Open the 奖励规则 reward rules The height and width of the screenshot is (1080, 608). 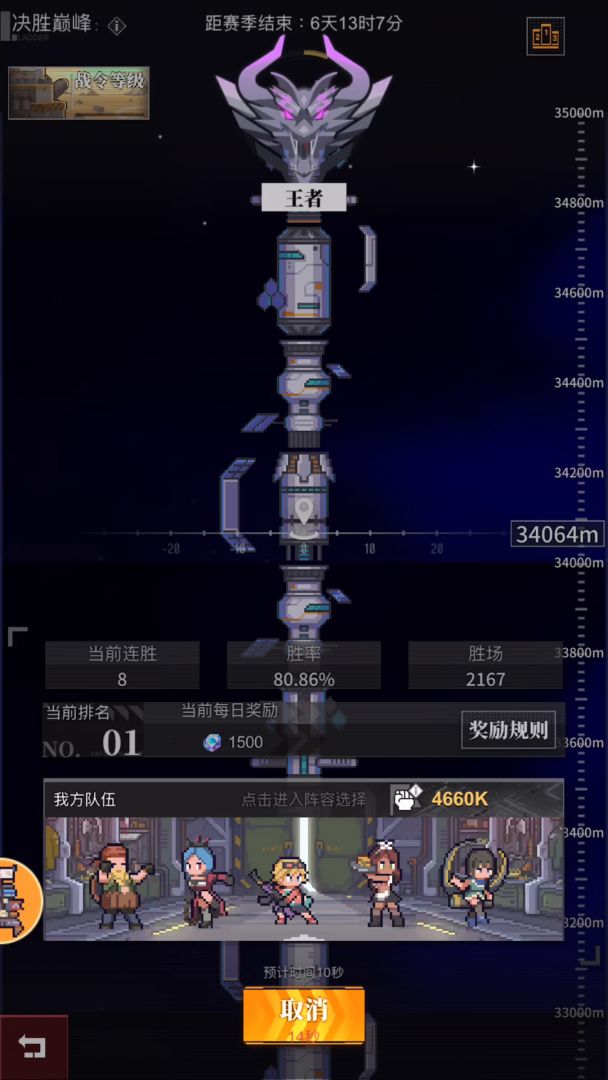[x=508, y=729]
